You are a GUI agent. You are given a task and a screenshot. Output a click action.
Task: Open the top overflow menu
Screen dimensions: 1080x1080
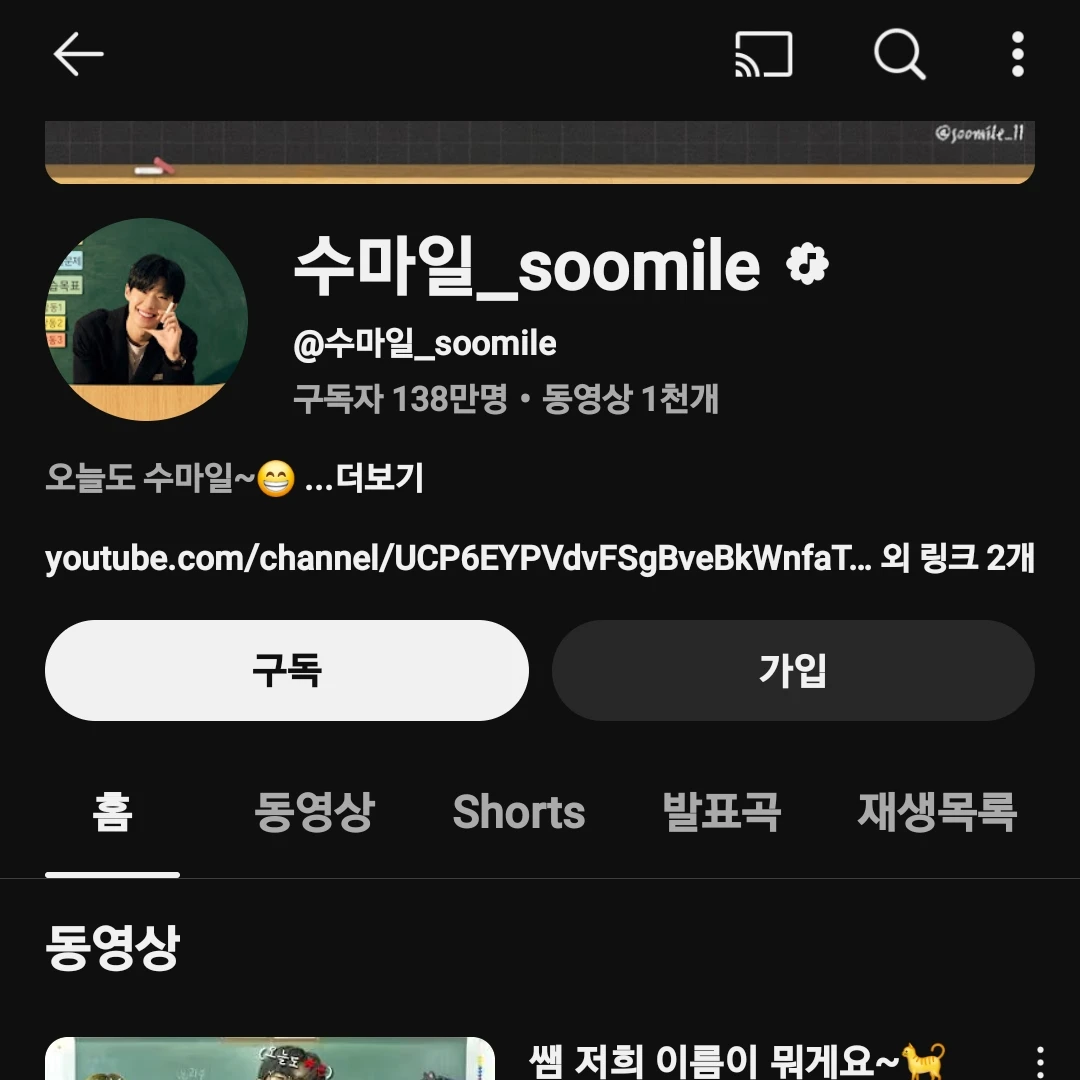point(1017,54)
